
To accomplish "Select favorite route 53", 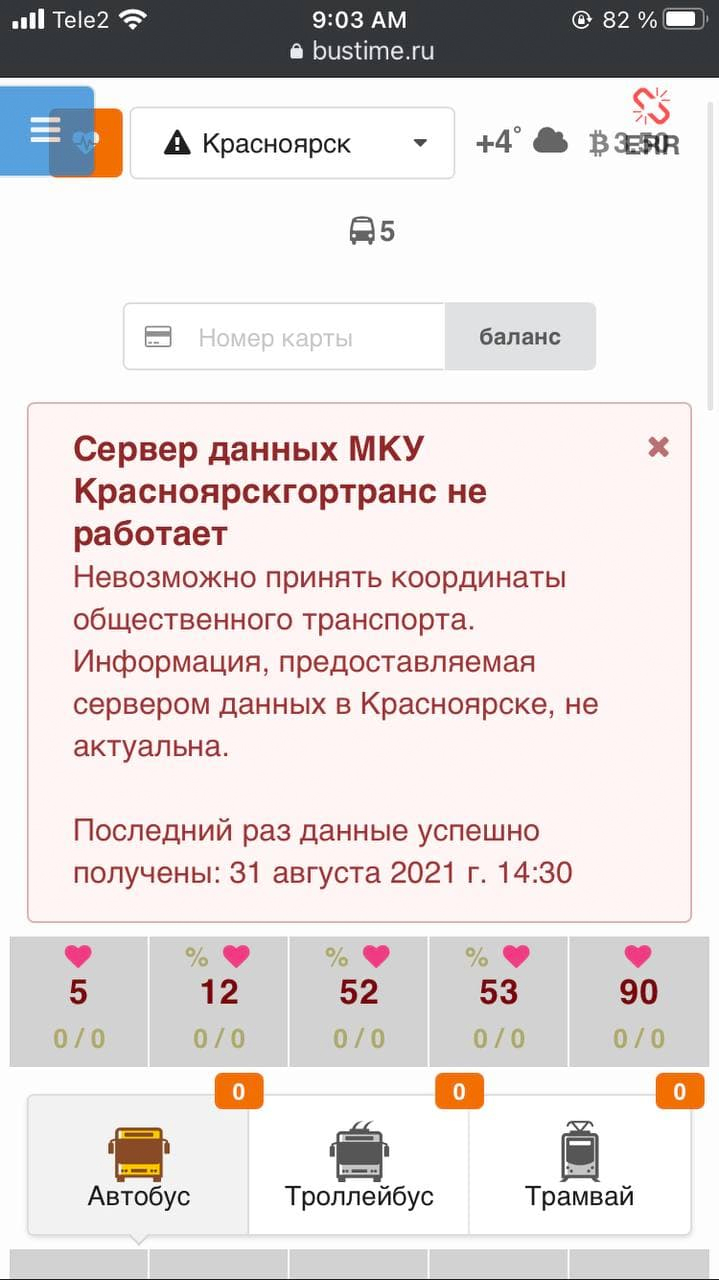I will 499,1000.
